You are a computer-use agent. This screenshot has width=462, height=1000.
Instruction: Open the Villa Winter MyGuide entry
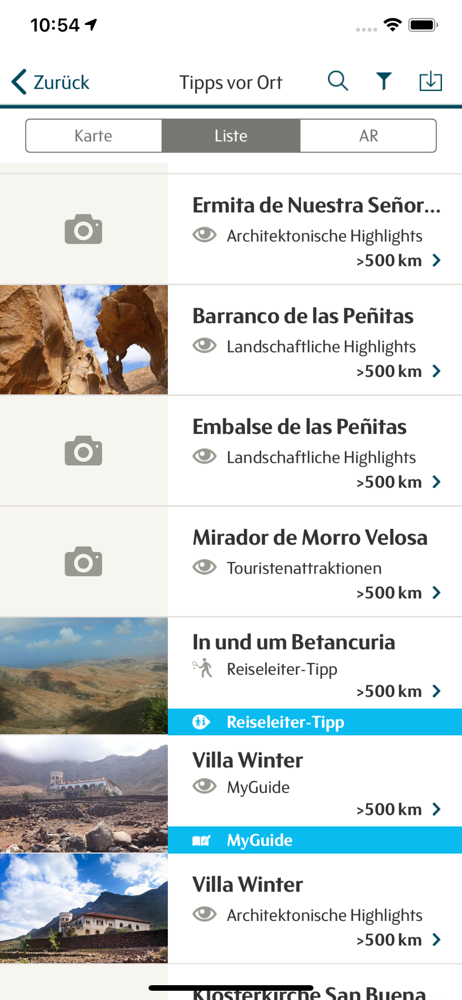[x=231, y=793]
